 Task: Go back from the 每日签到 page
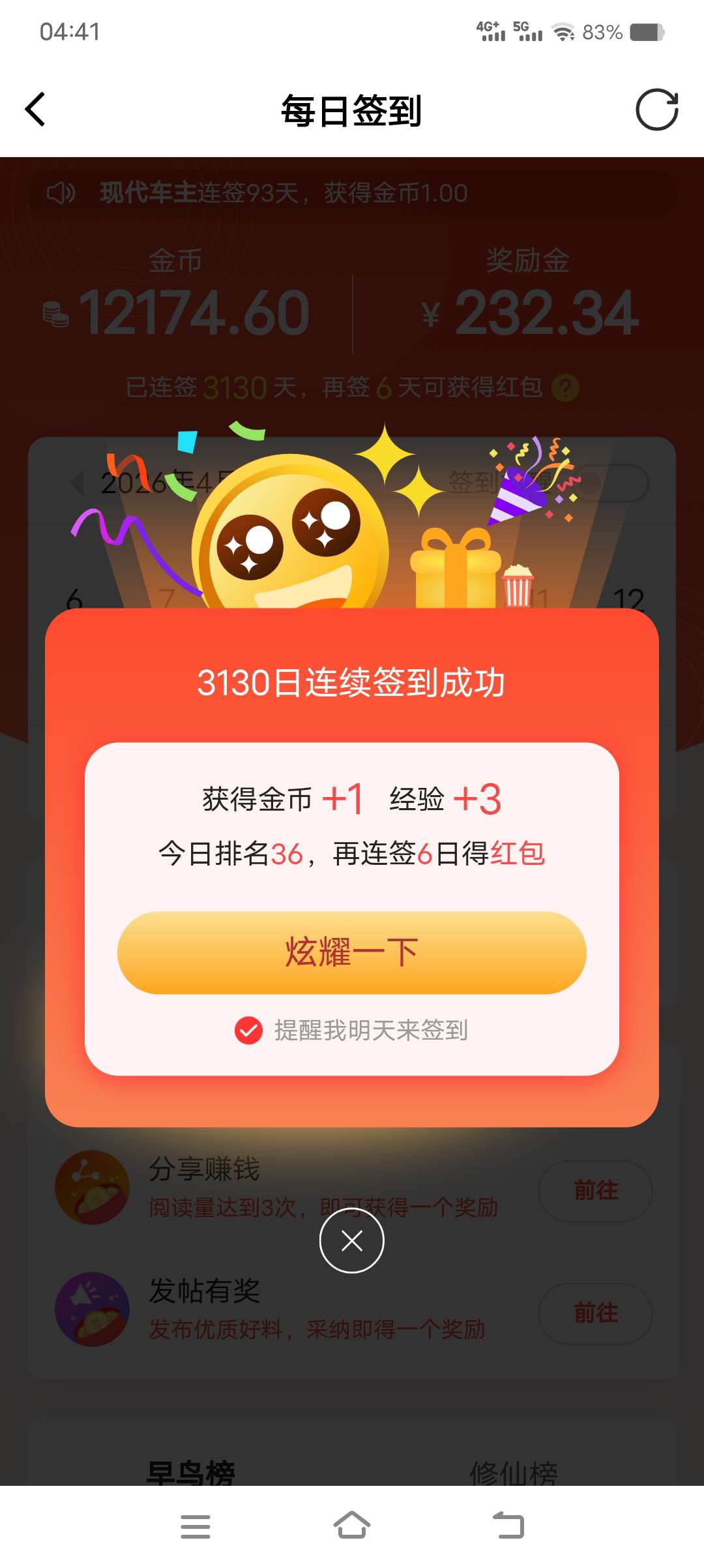coord(35,110)
